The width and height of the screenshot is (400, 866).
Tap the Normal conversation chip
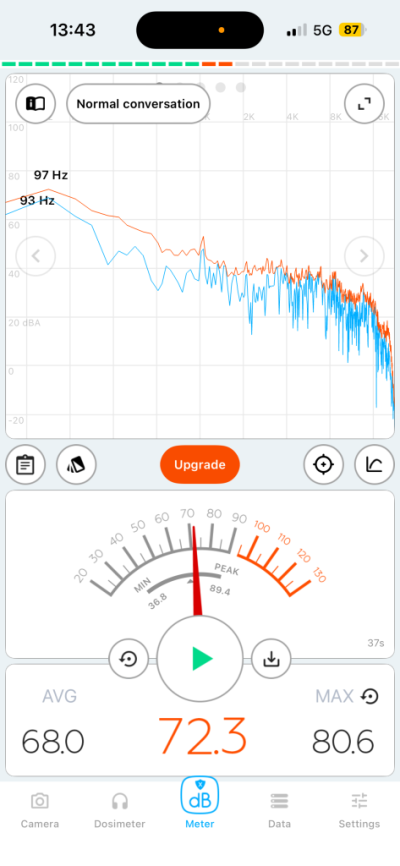[x=138, y=103]
